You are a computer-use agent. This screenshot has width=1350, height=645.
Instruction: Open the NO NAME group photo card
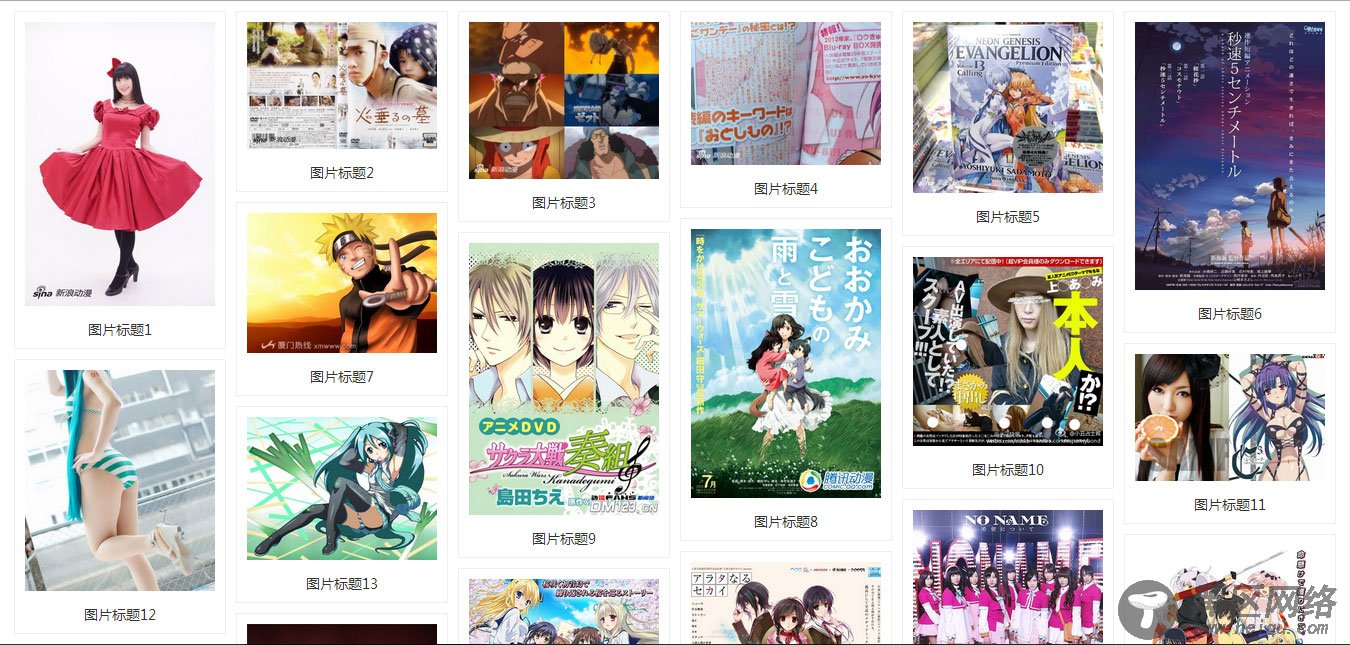(x=1008, y=577)
